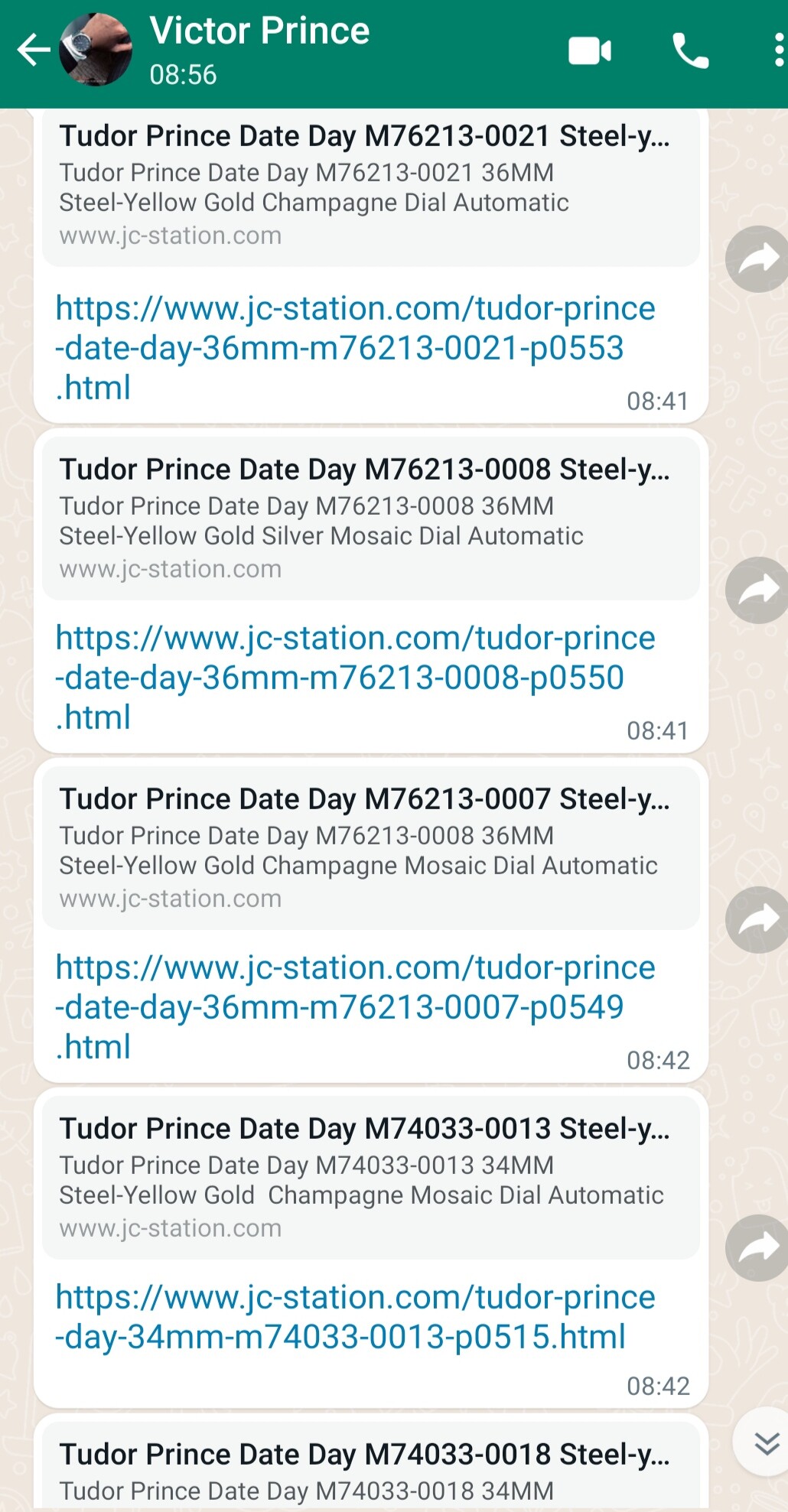
Task: Forward the M74033-0013 message
Action: (757, 1248)
